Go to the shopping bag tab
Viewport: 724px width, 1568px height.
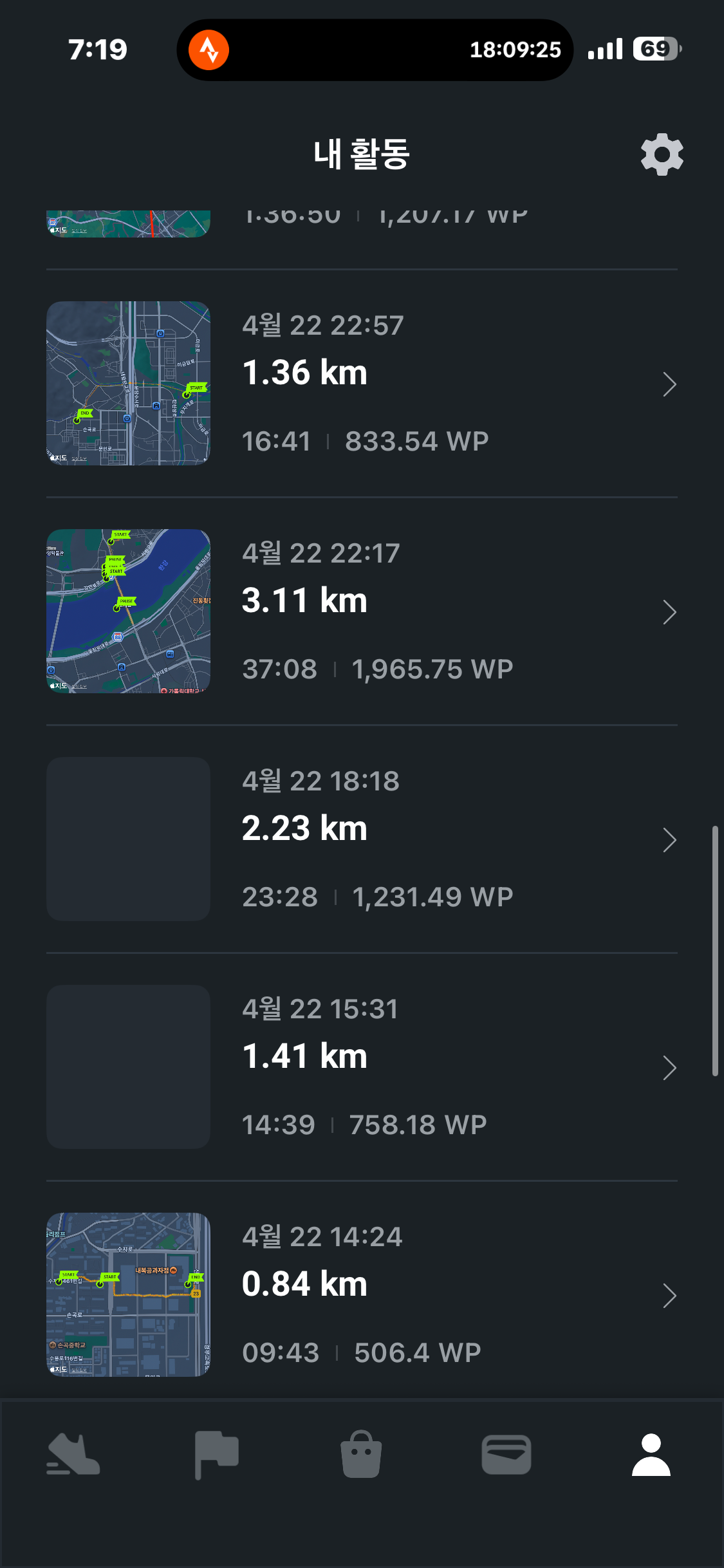pos(361,1455)
